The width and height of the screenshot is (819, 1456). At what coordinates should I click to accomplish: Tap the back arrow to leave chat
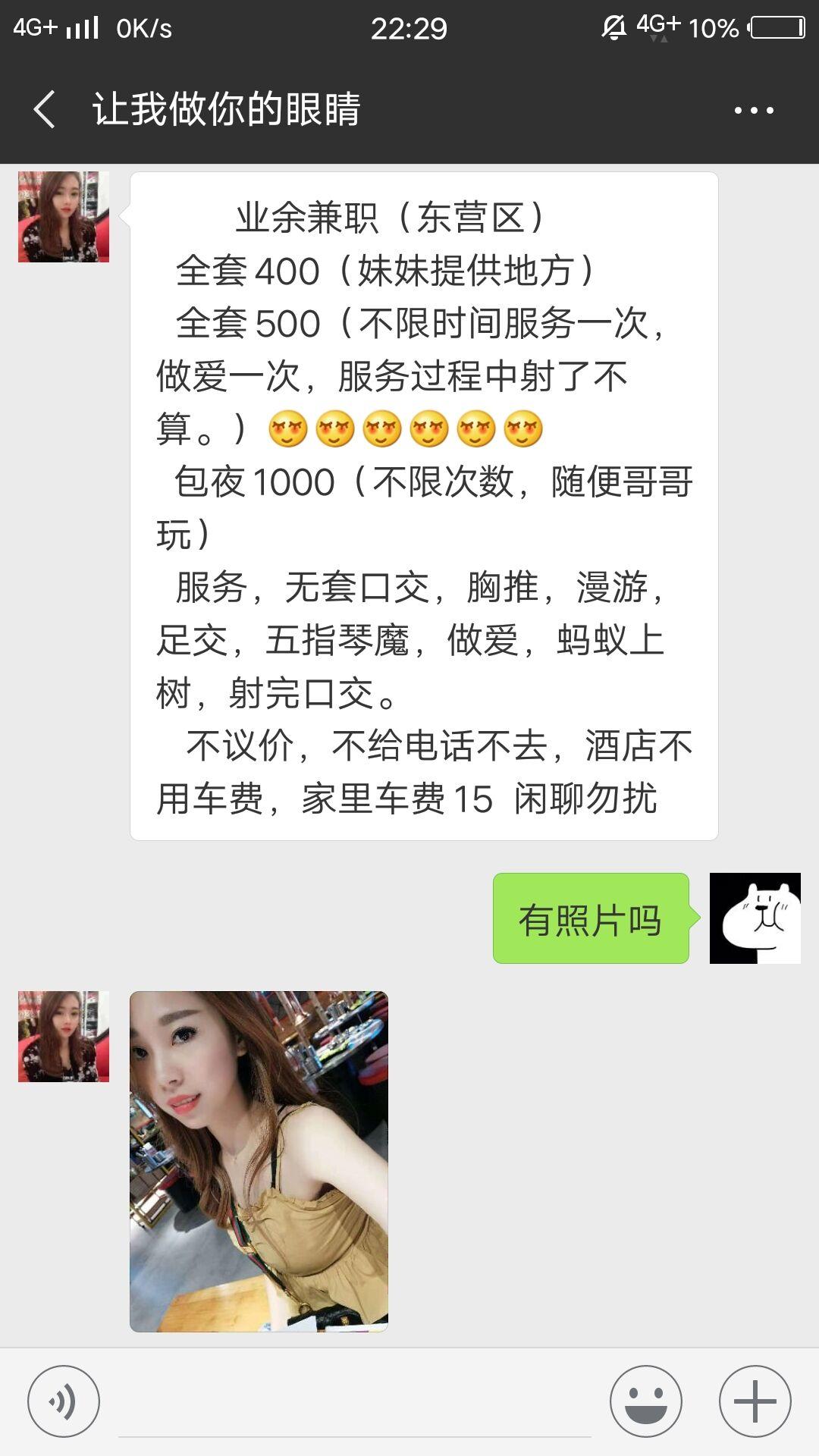pos(43,108)
